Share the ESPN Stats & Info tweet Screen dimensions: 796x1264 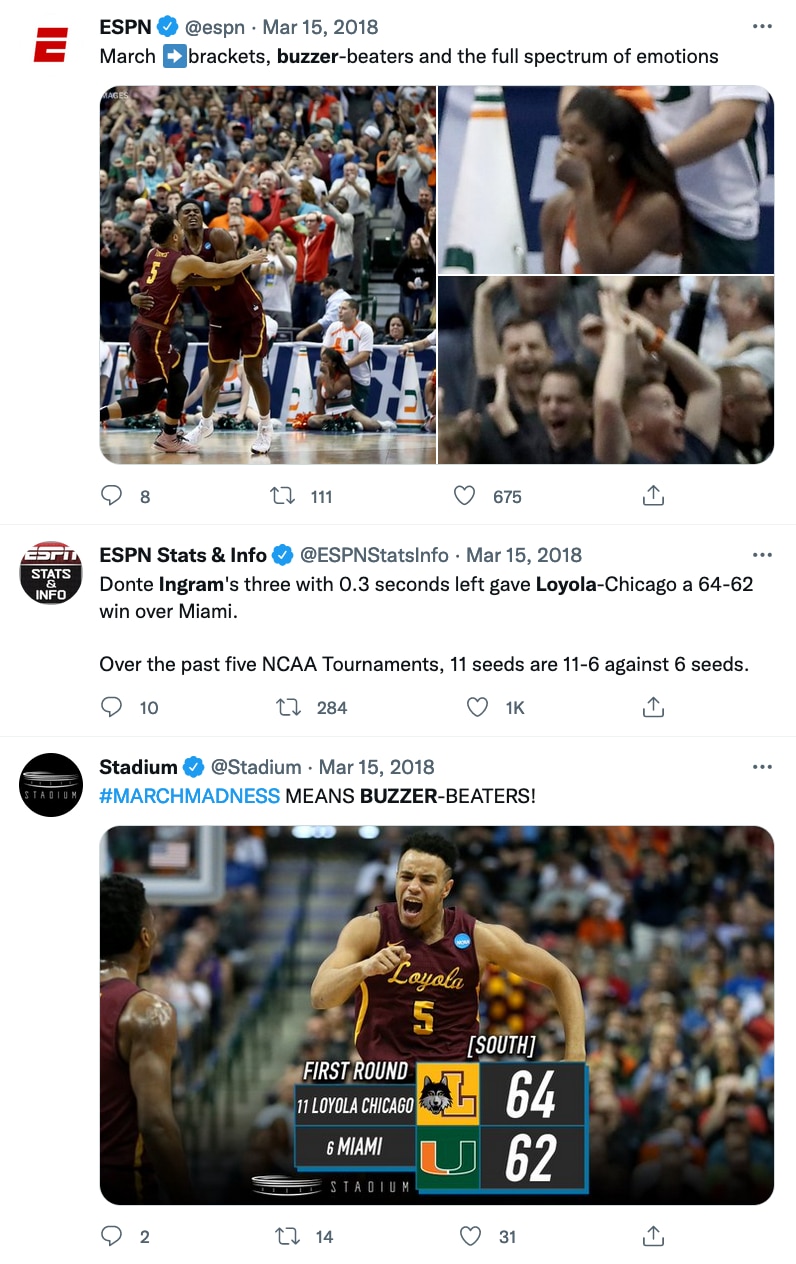pyautogui.click(x=652, y=708)
